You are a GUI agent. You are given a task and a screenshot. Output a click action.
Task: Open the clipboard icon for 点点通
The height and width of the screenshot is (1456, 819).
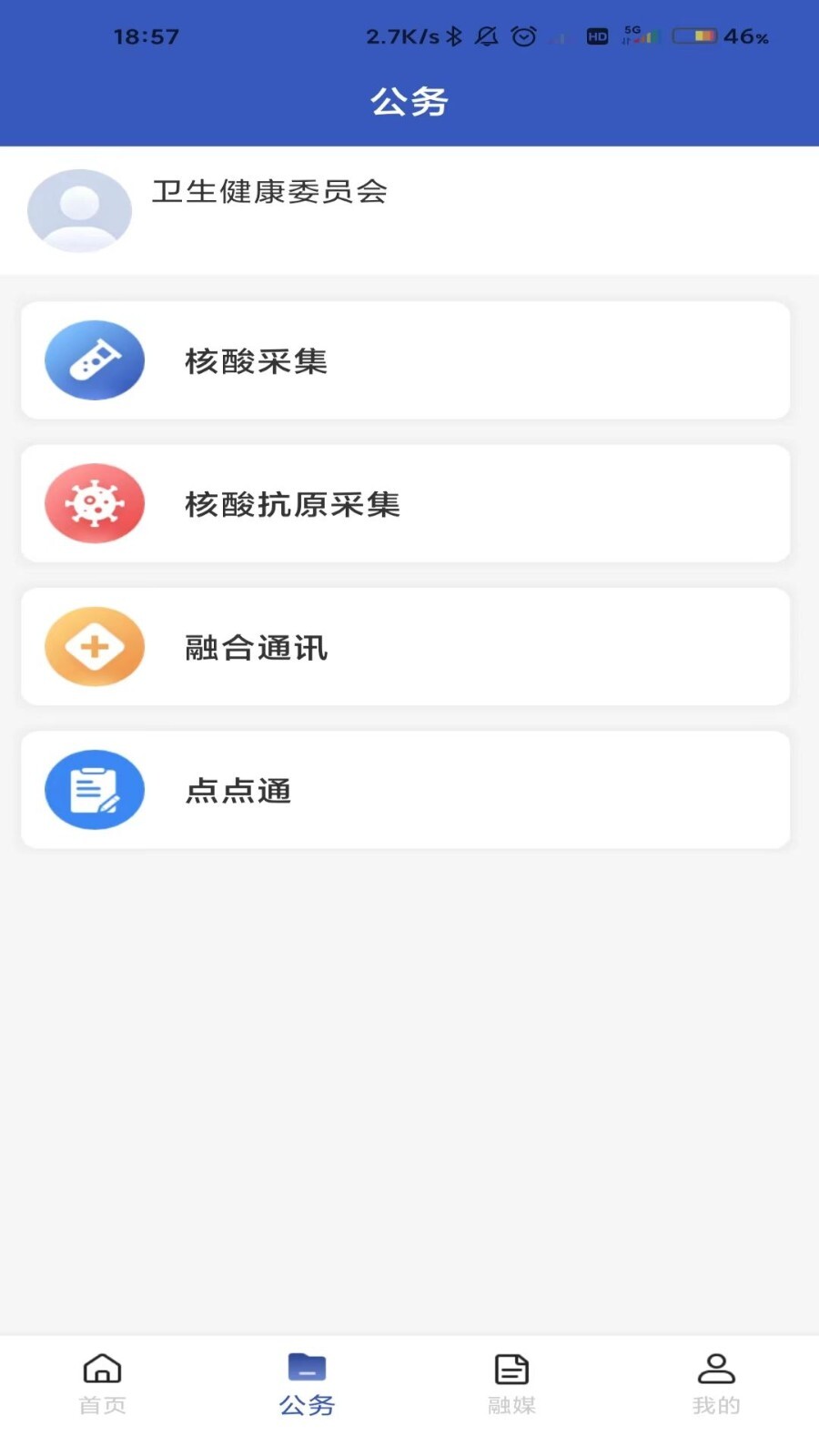tap(94, 790)
